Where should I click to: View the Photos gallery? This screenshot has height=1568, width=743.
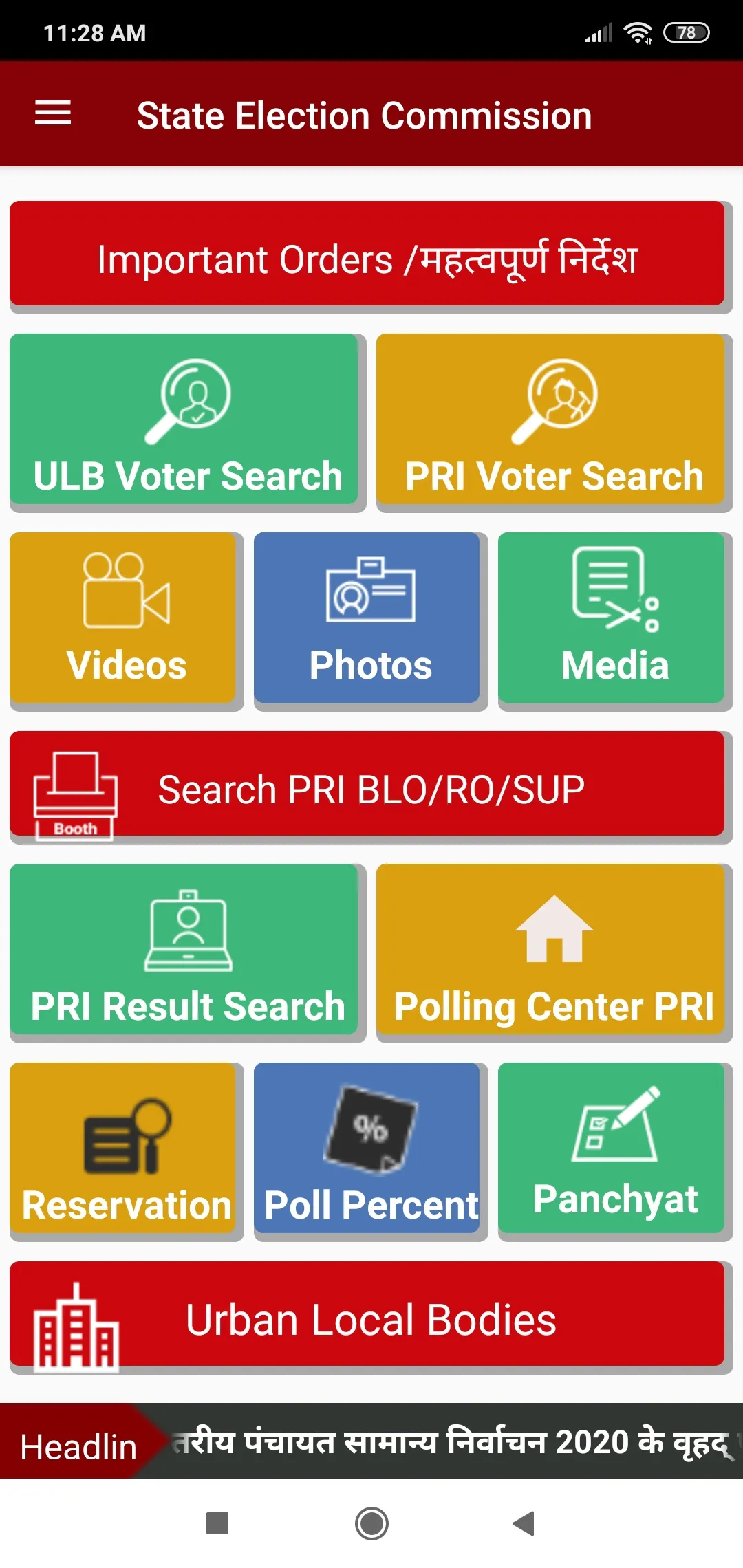point(367,618)
